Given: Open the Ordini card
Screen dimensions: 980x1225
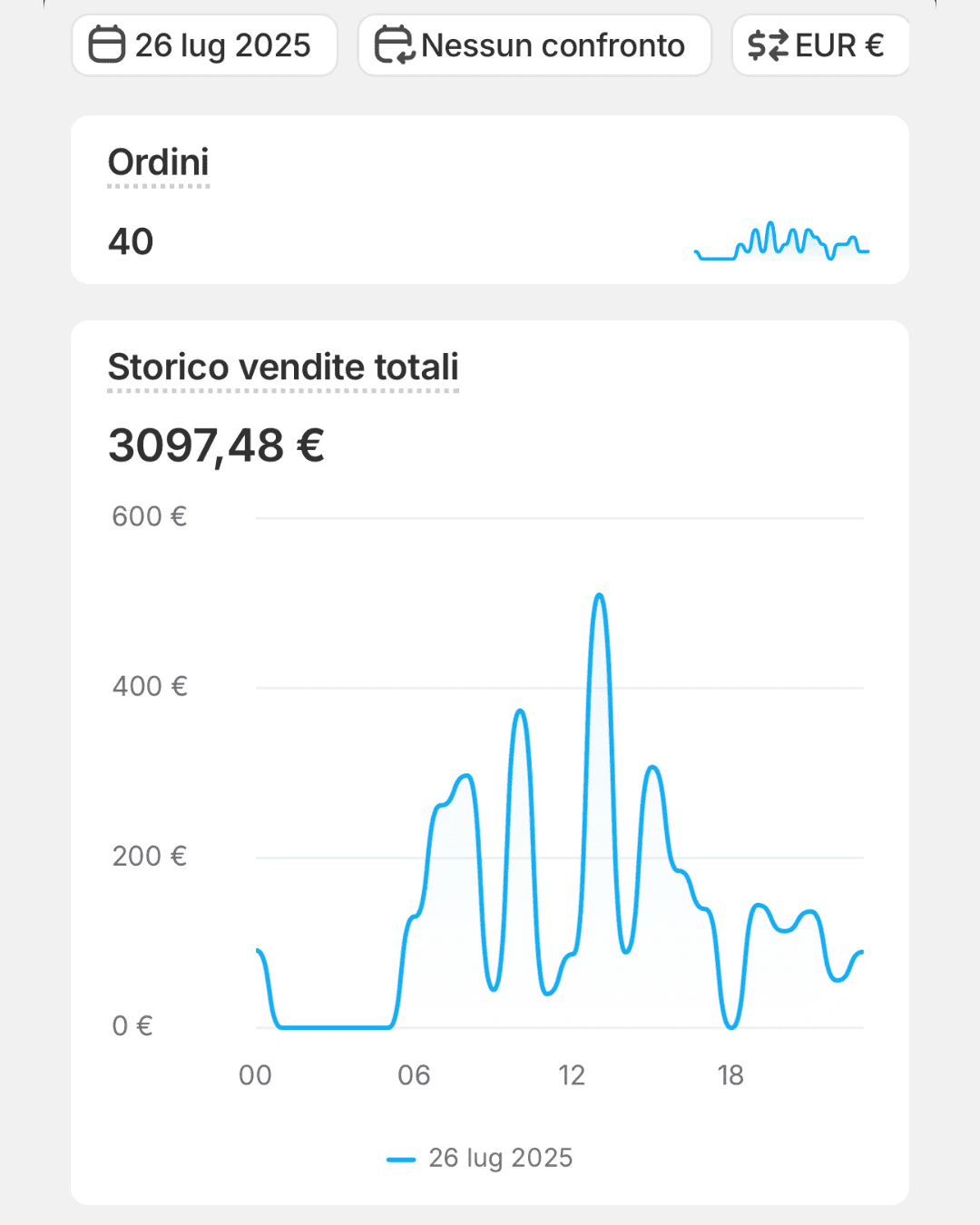Looking at the screenshot, I should pyautogui.click(x=159, y=163).
